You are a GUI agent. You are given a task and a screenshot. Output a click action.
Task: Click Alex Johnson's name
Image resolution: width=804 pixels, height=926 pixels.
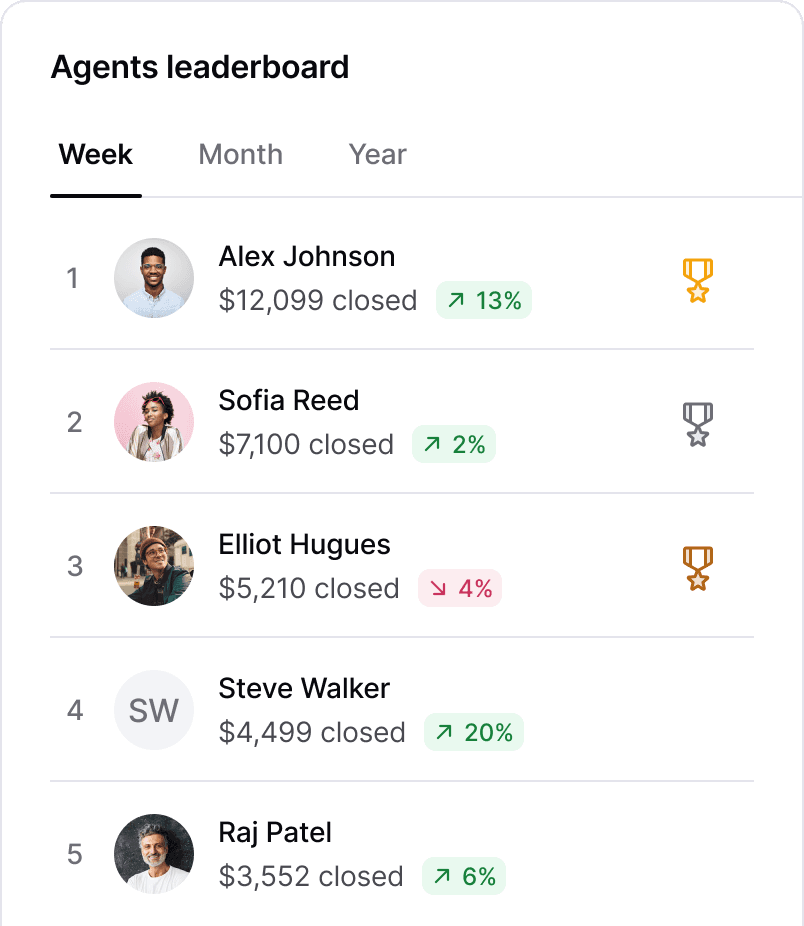307,256
